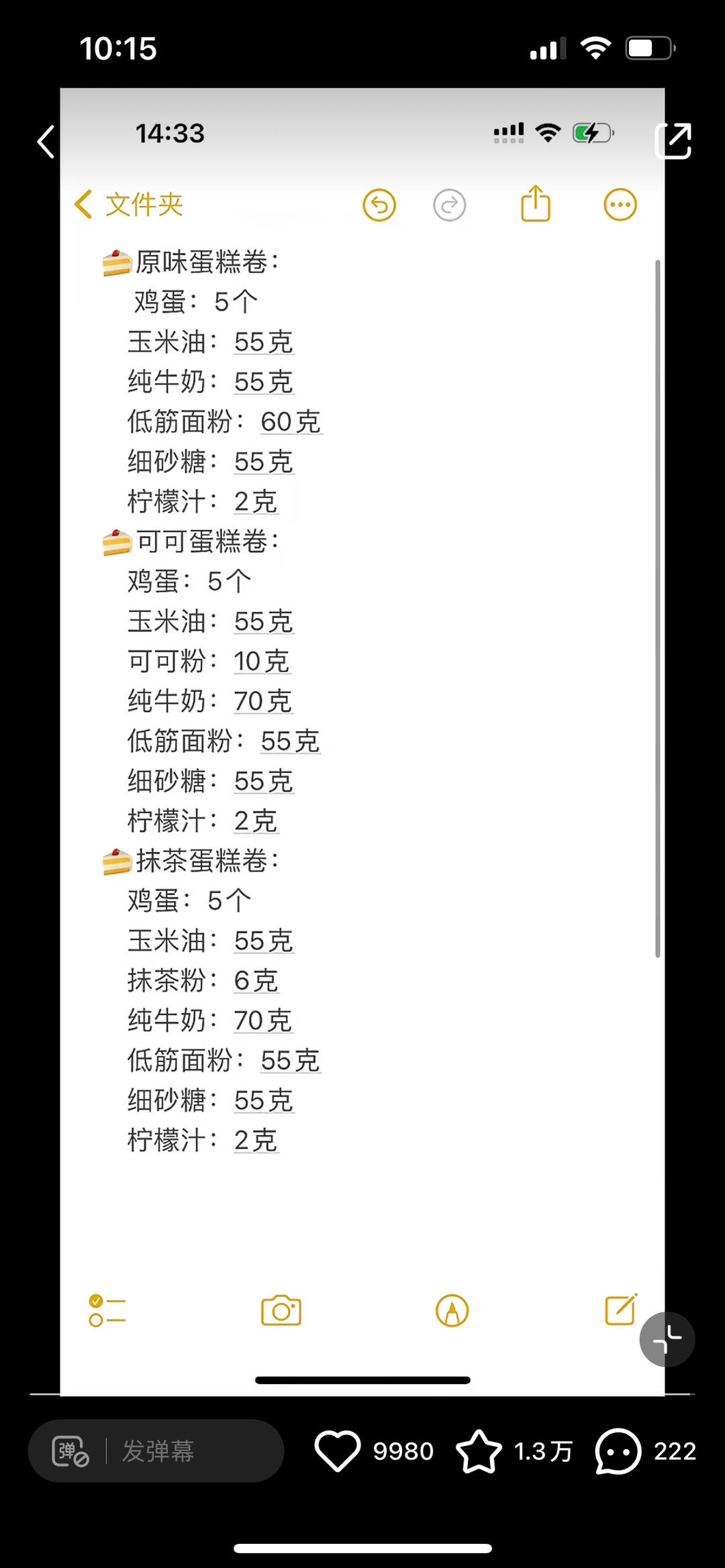This screenshot has height=1568, width=725.
Task: Toggle the danmaku settings icon
Action: pos(70,1451)
